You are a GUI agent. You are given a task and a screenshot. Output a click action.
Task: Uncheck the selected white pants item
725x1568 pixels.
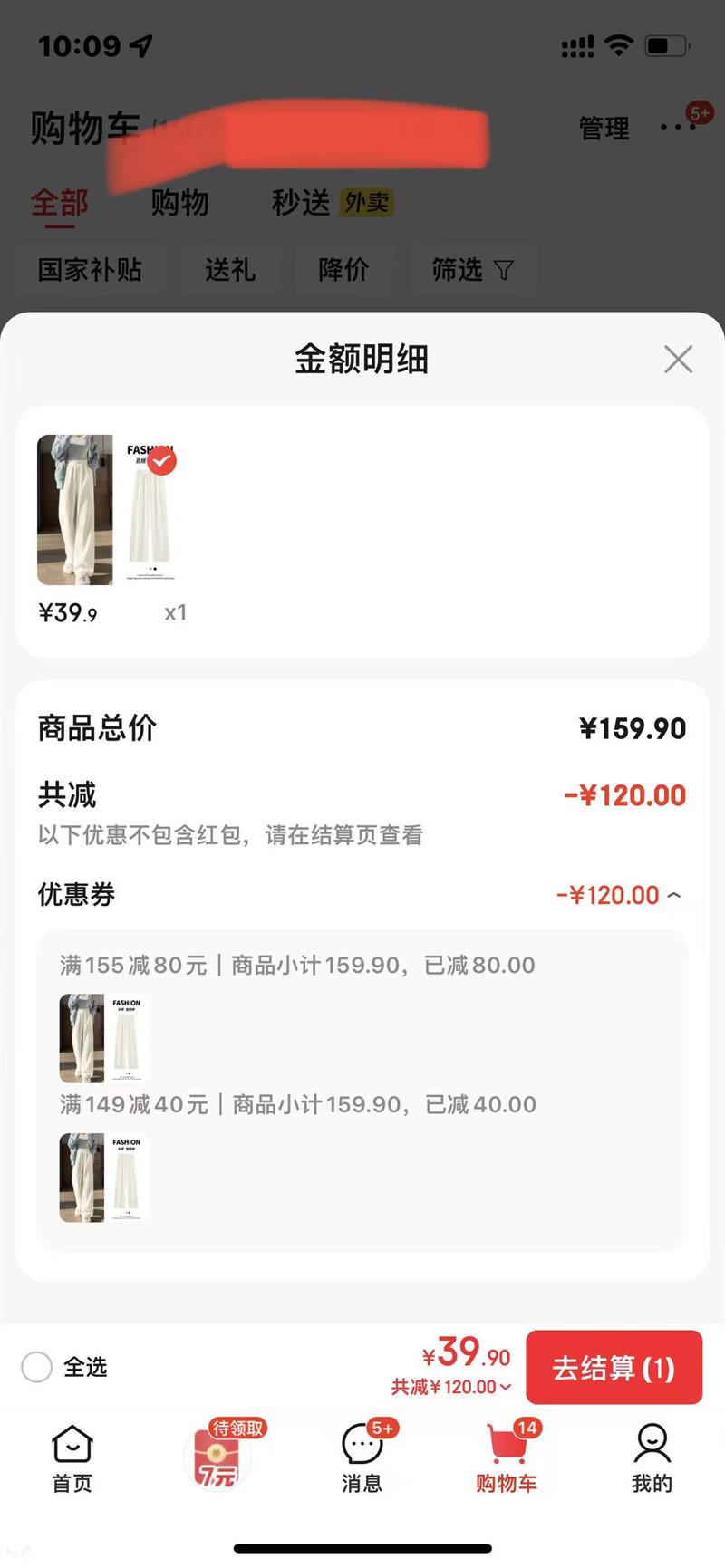pyautogui.click(x=162, y=461)
